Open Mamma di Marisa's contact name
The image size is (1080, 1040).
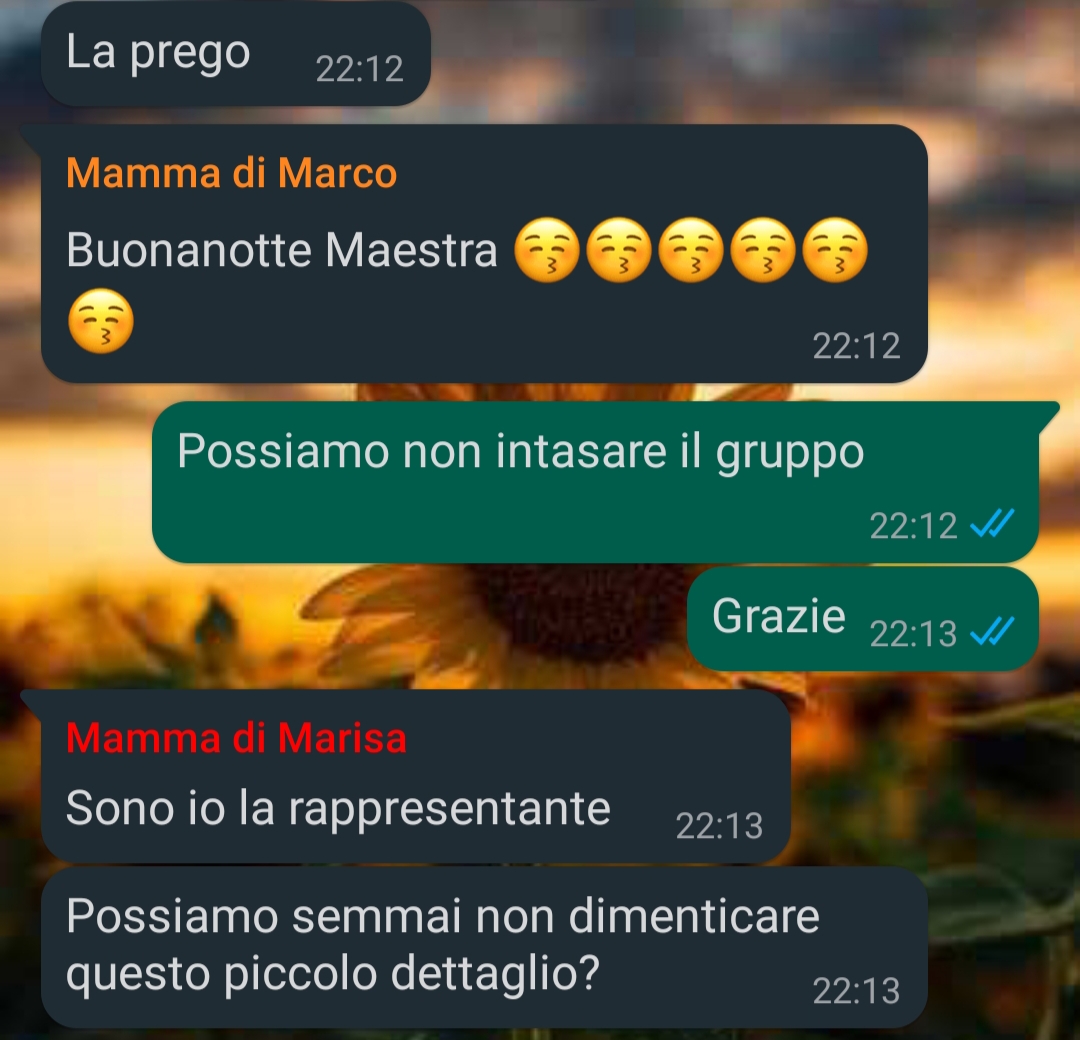[236, 739]
